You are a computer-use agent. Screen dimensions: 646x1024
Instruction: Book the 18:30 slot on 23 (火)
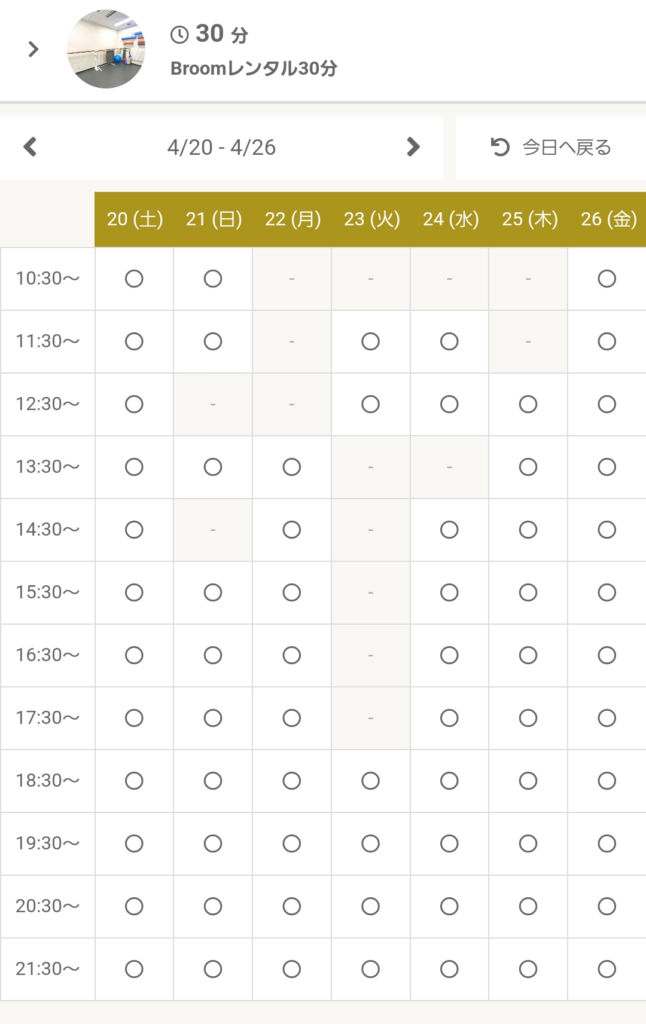pos(370,781)
